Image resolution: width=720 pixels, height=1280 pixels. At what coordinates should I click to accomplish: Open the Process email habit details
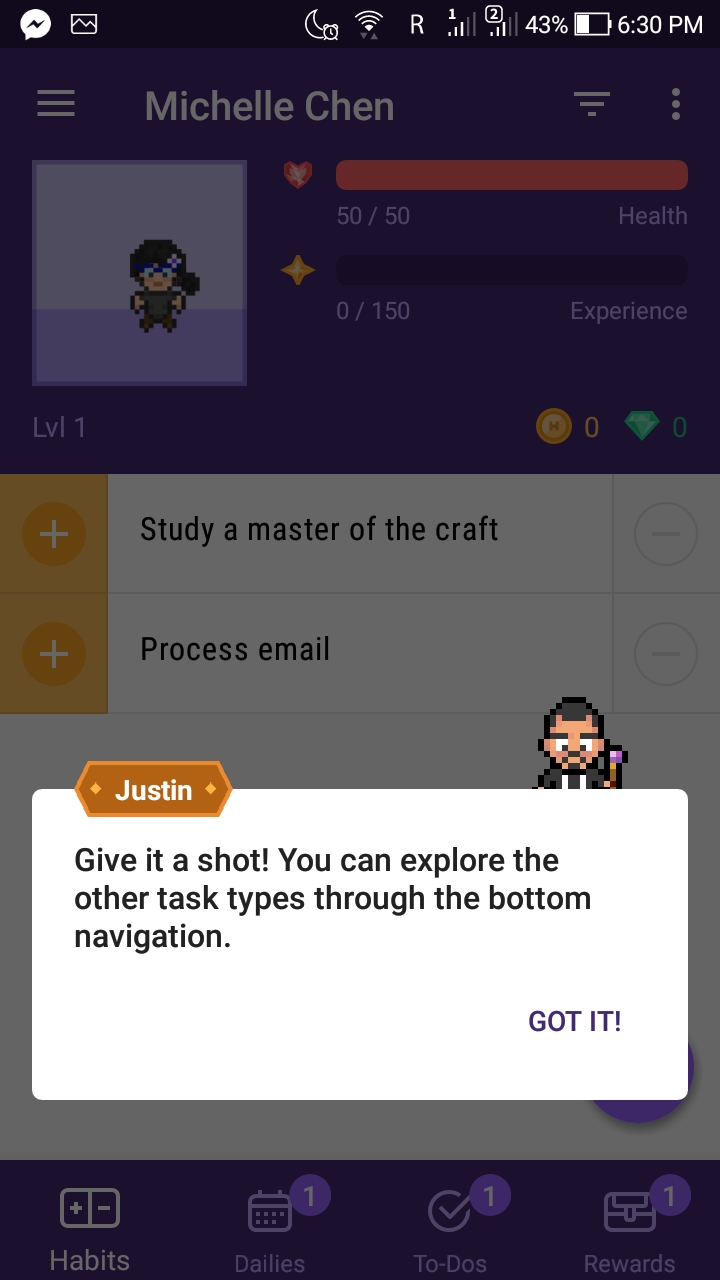[x=360, y=651]
